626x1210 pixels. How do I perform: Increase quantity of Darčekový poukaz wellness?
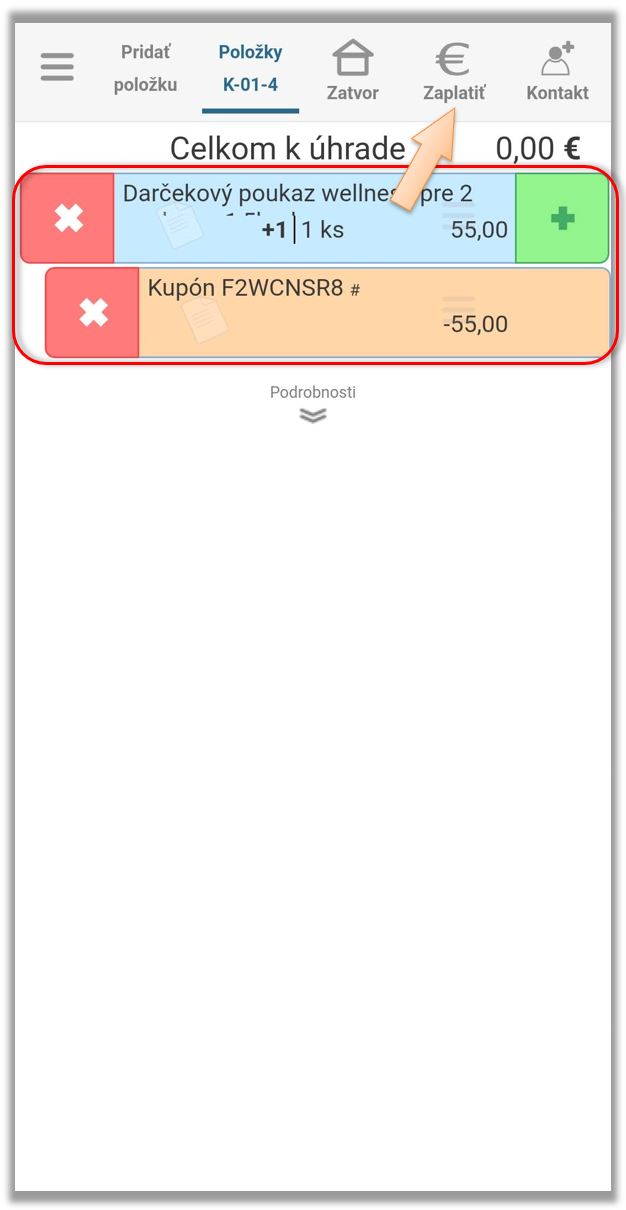click(562, 218)
